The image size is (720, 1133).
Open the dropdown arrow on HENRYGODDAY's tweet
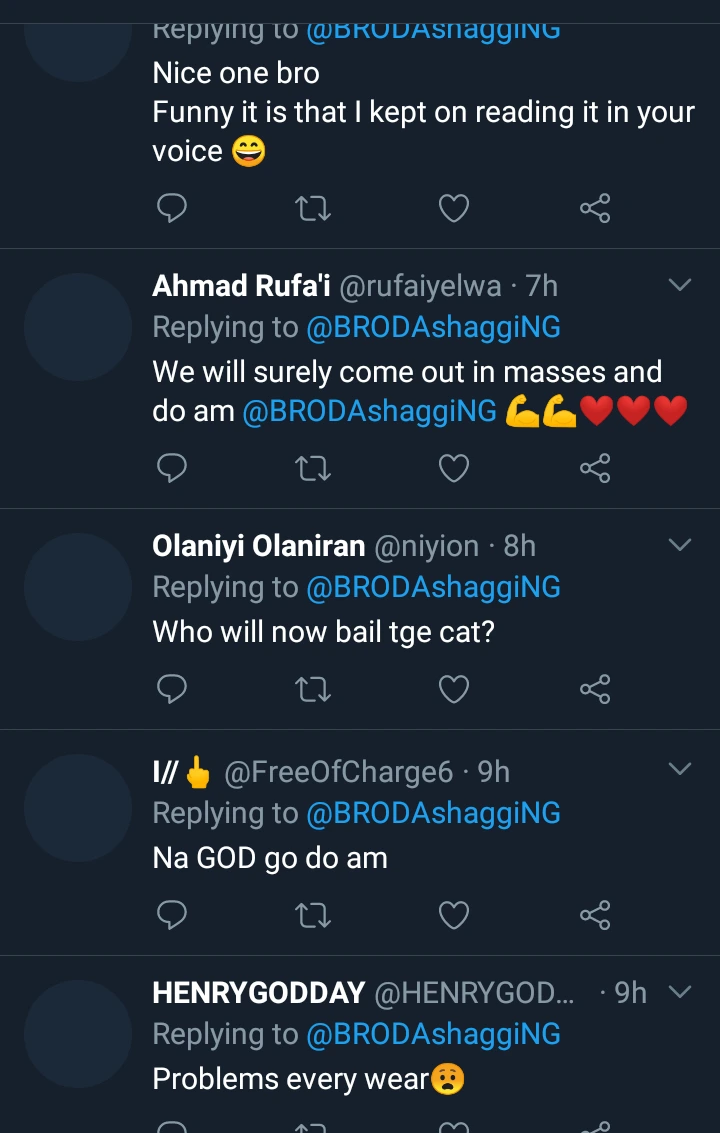(680, 992)
